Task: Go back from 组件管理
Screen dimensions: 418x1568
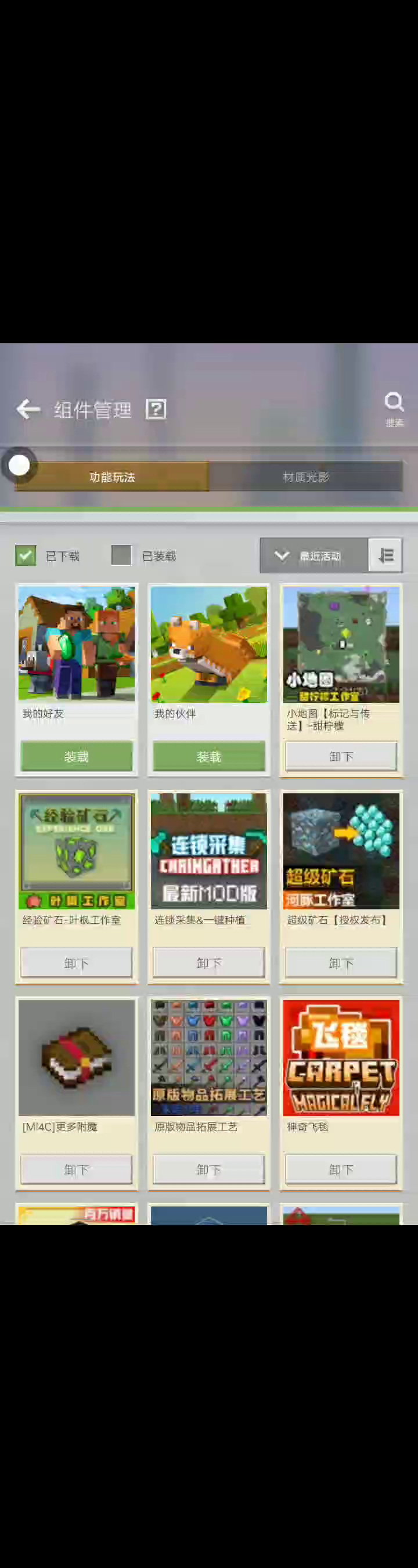Action: pos(28,409)
